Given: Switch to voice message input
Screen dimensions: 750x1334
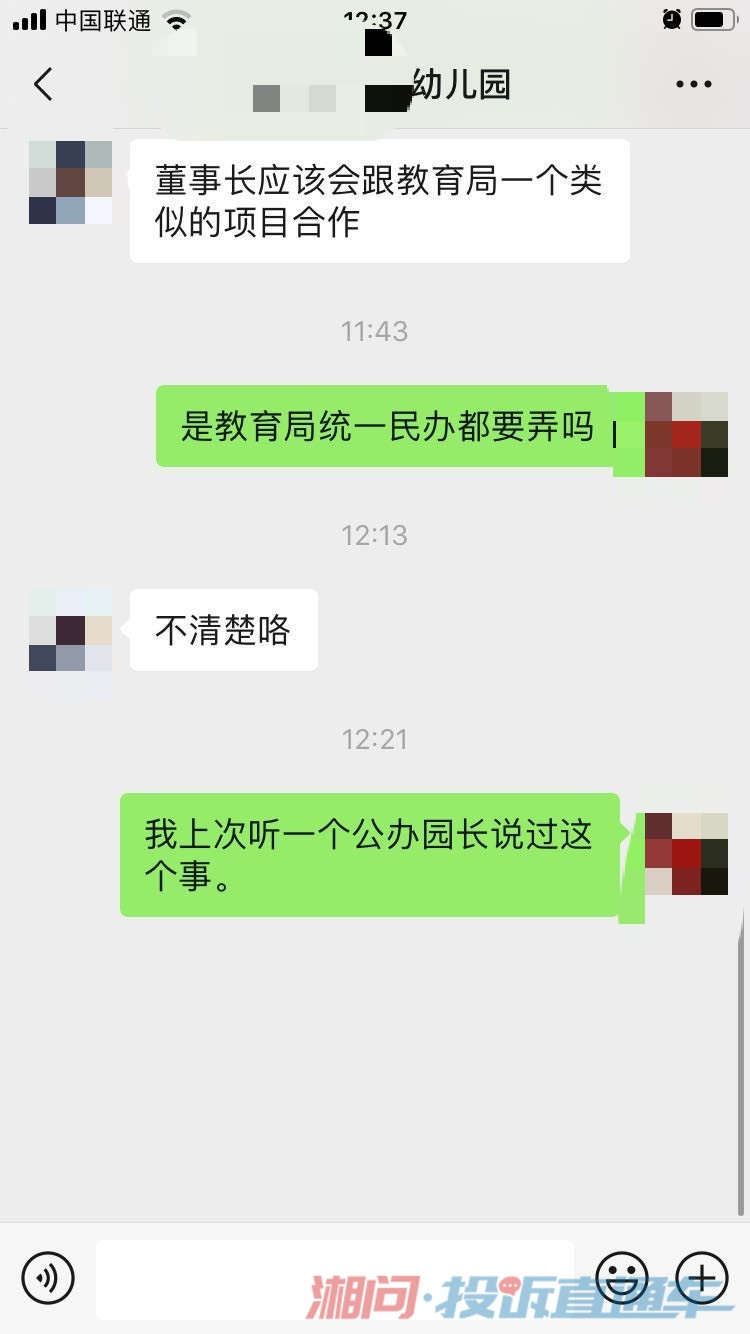Looking at the screenshot, I should point(48,1277).
